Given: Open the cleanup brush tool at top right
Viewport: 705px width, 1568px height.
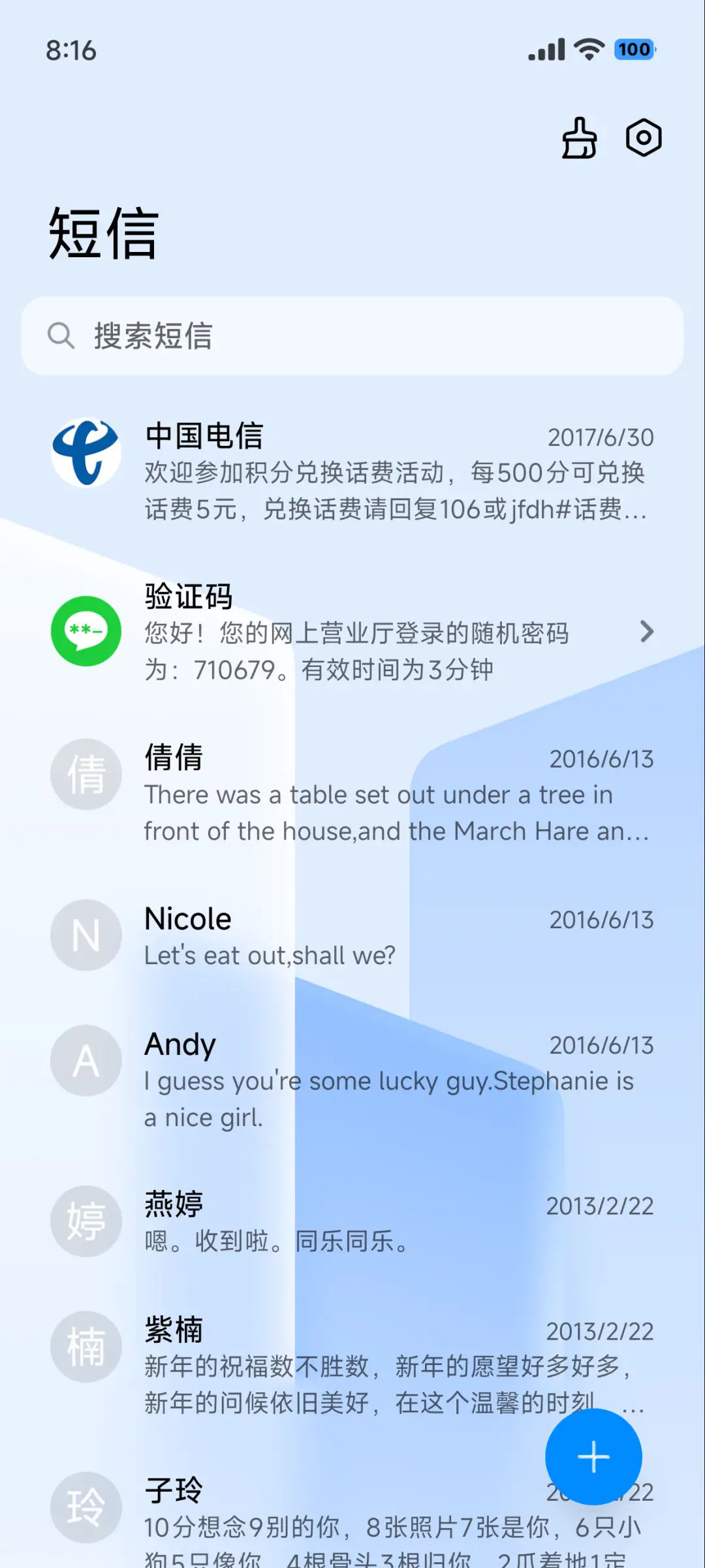Looking at the screenshot, I should (578, 138).
